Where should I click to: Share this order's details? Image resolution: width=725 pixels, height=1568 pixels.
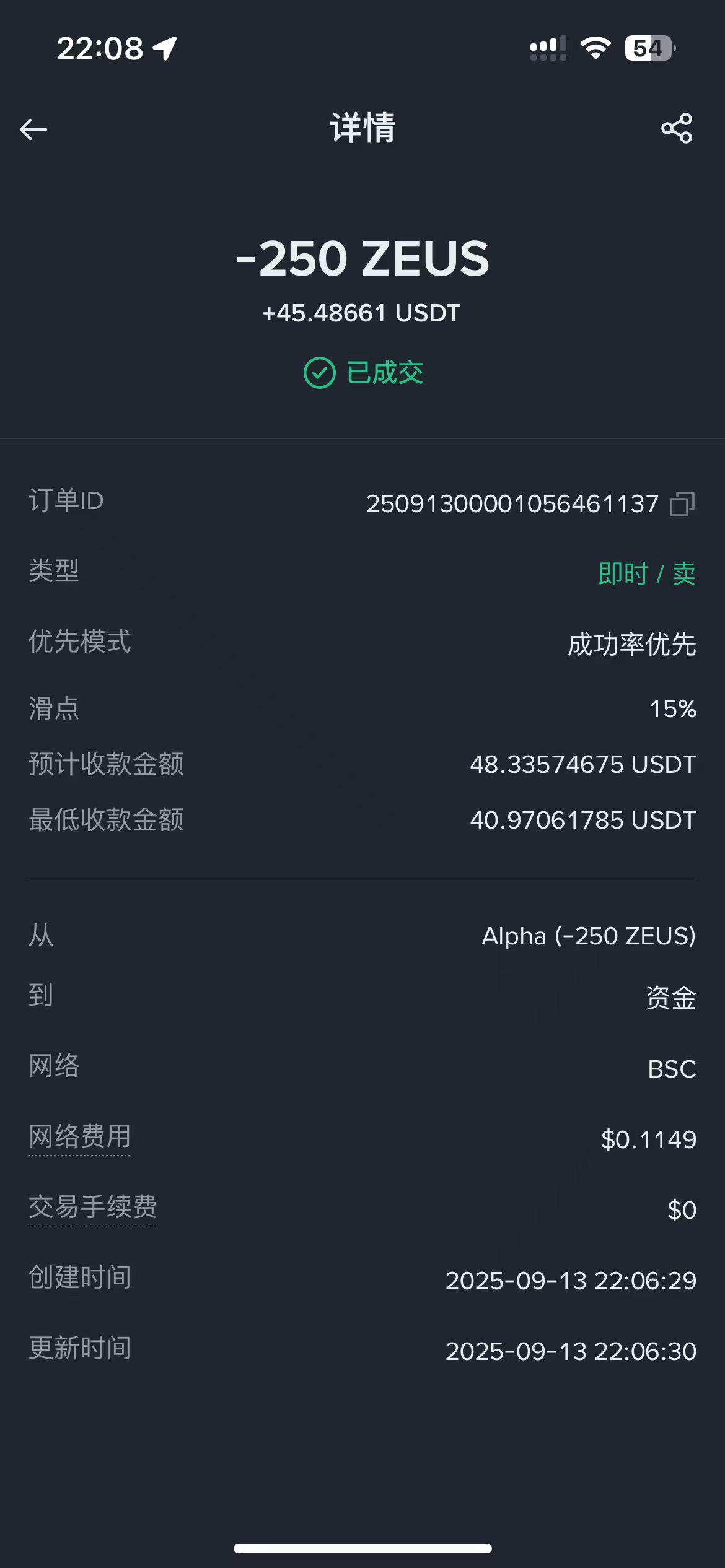pyautogui.click(x=677, y=128)
